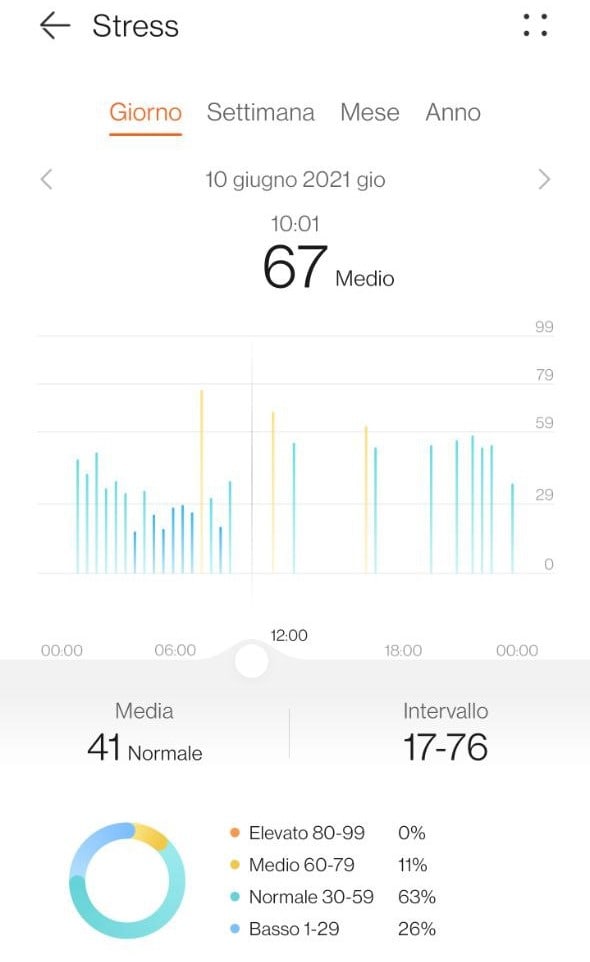This screenshot has width=590, height=962.
Task: Go back from the Stress screen
Action: pyautogui.click(x=55, y=26)
